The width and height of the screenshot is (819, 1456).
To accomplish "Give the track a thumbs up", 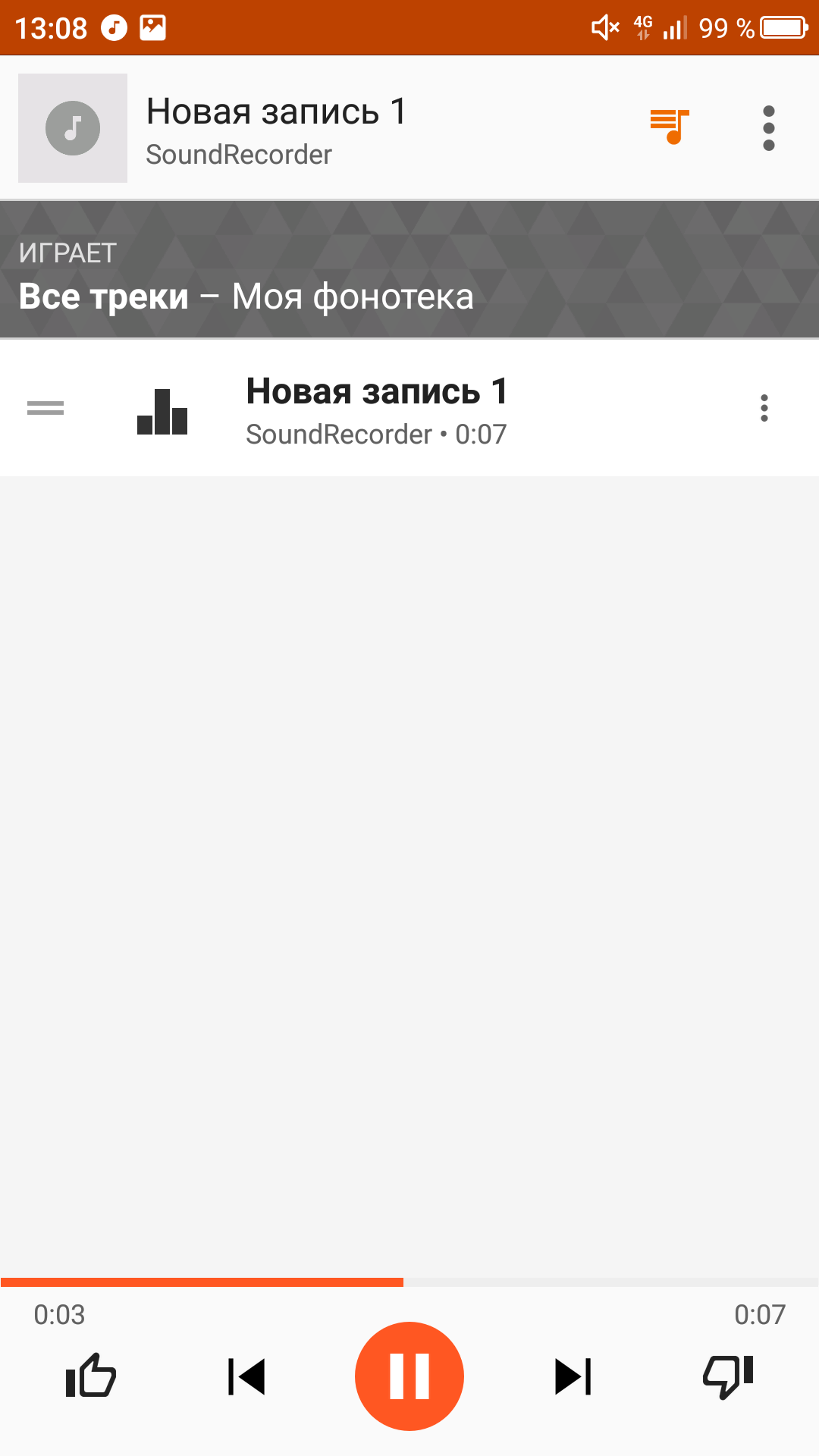I will coord(91,1376).
